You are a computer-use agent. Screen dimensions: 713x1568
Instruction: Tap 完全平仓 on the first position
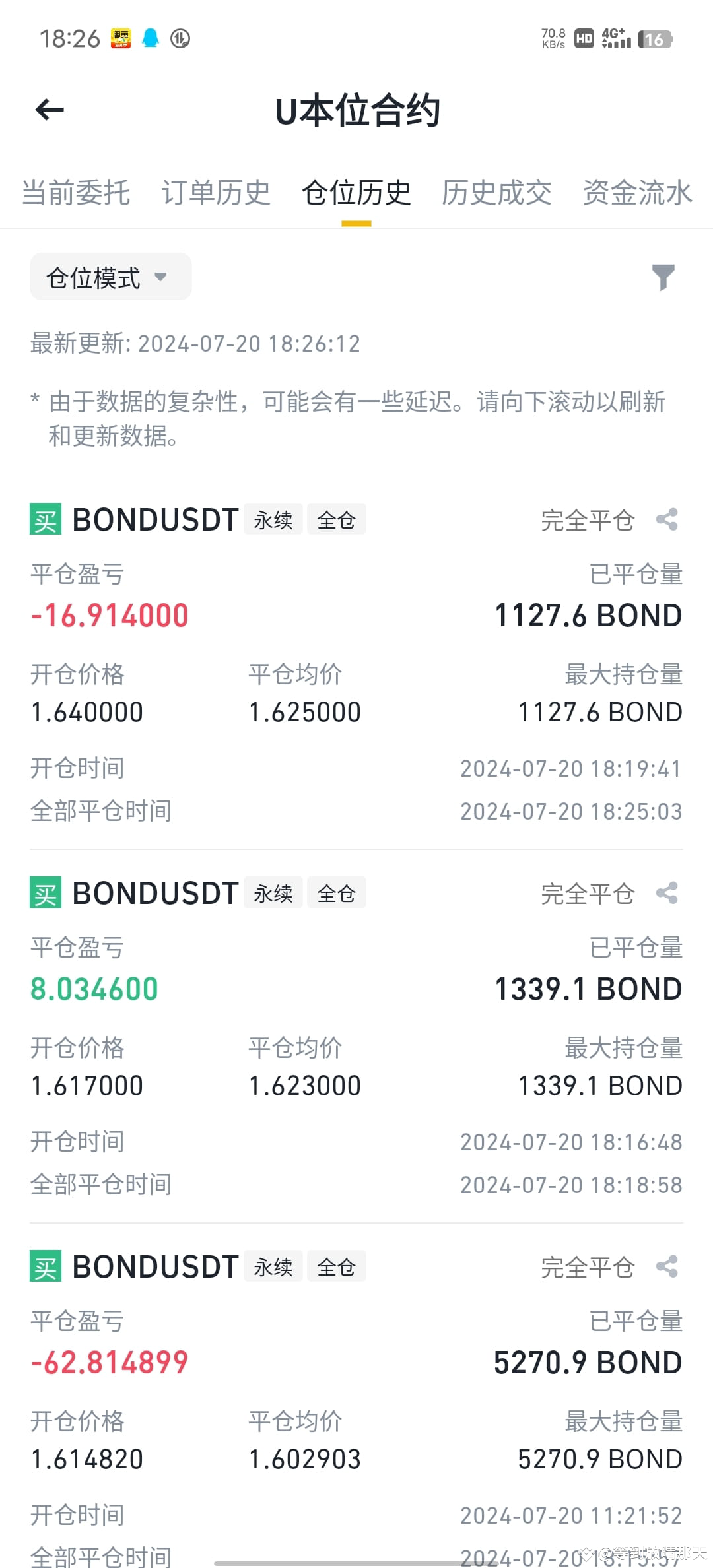(586, 520)
